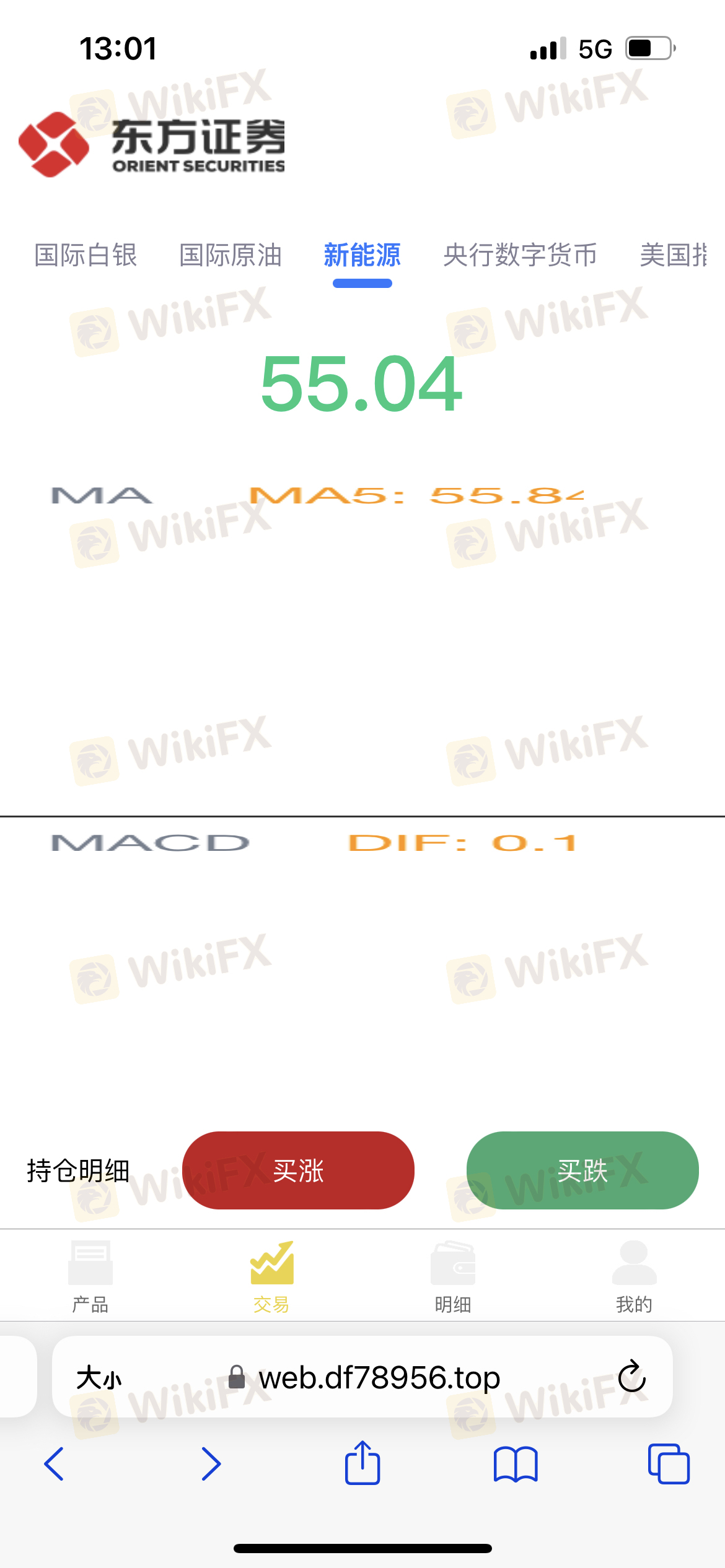Open the 央行数字货币 tab
725x1568 pixels.
(520, 255)
